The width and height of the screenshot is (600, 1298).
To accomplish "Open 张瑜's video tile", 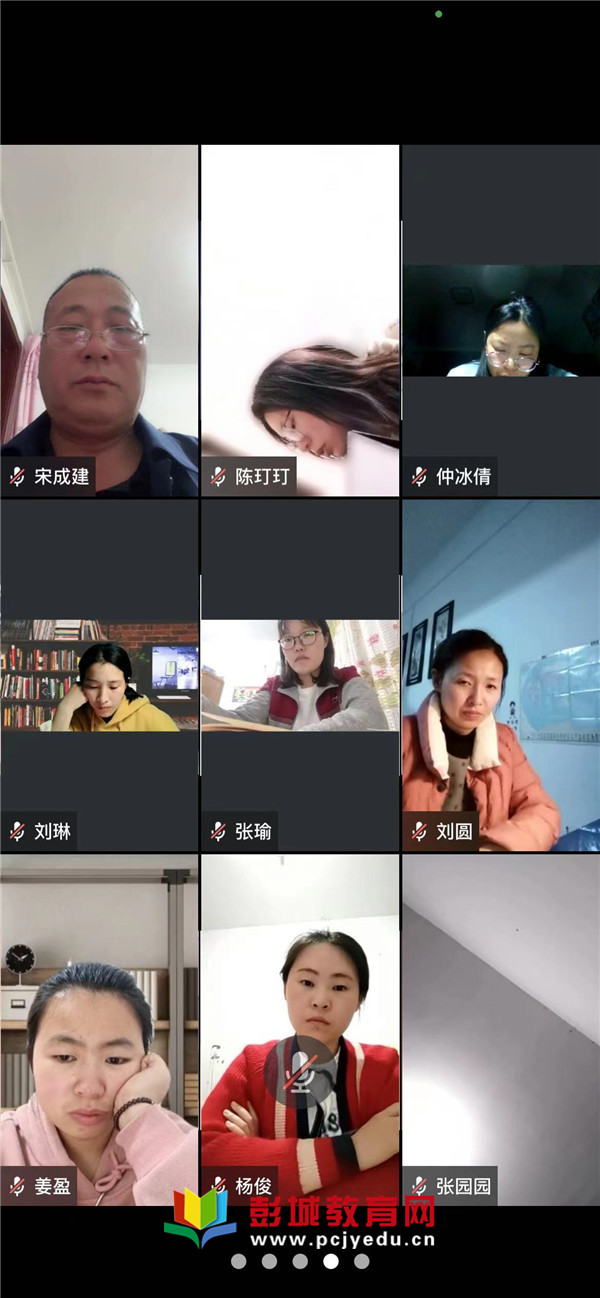I will pos(300,675).
